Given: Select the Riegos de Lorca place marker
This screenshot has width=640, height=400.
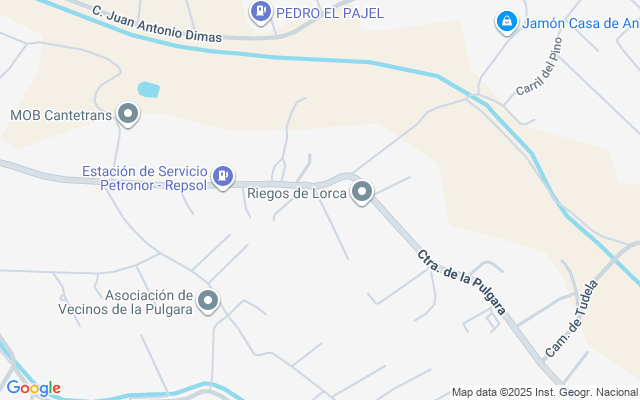Looking at the screenshot, I should pos(362,192).
